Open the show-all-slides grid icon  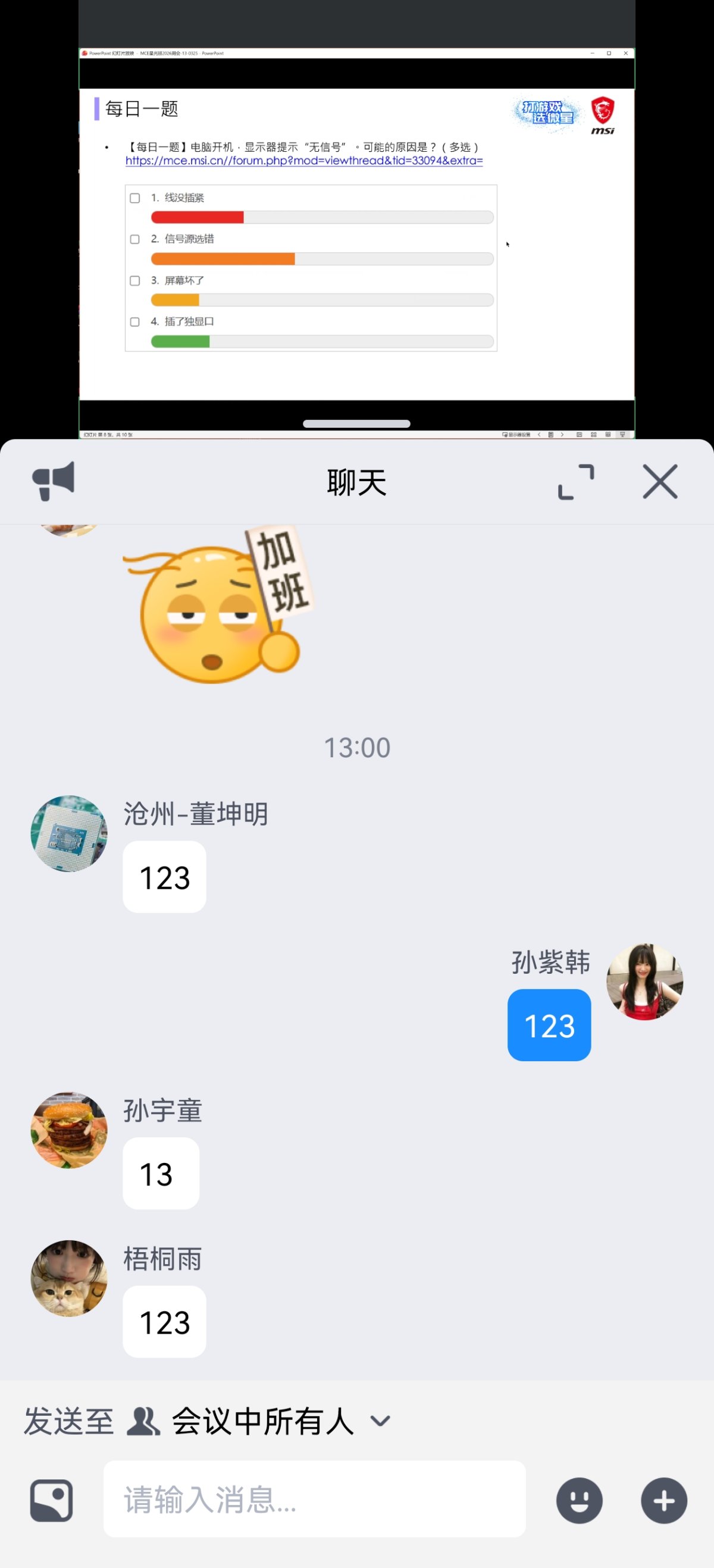(x=593, y=435)
